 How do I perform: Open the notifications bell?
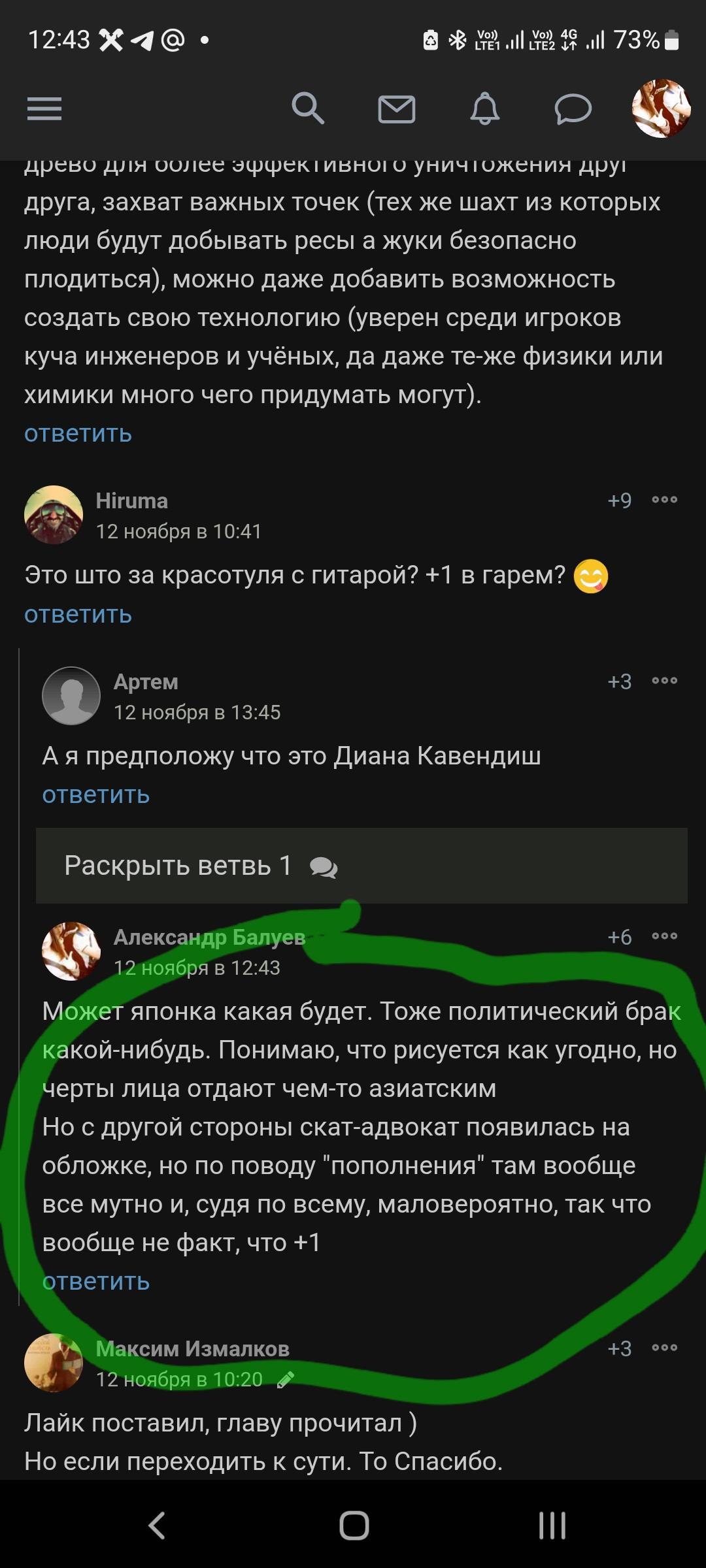tap(484, 108)
